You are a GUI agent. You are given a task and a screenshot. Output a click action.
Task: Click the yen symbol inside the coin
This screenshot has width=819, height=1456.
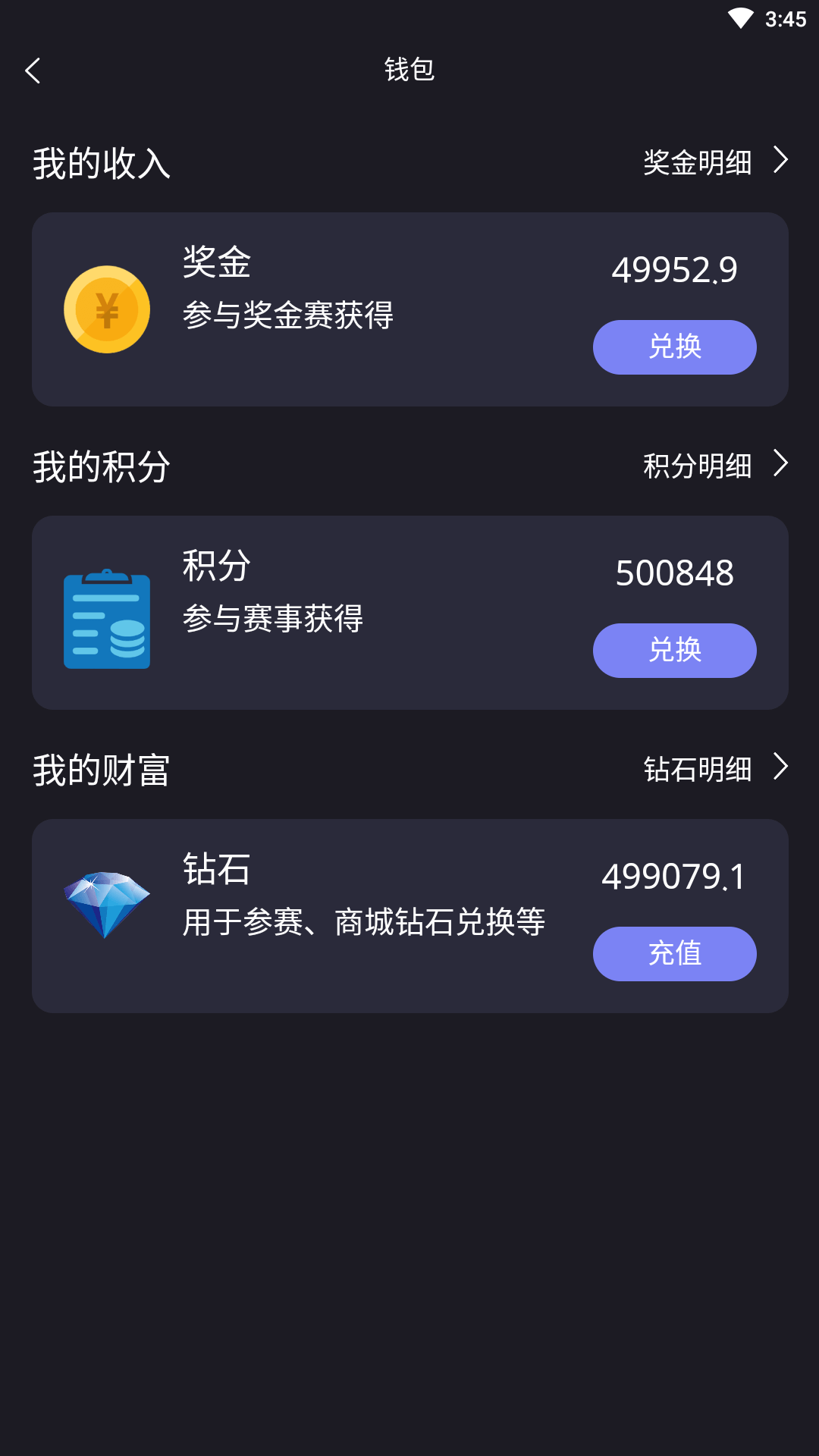click(x=107, y=308)
